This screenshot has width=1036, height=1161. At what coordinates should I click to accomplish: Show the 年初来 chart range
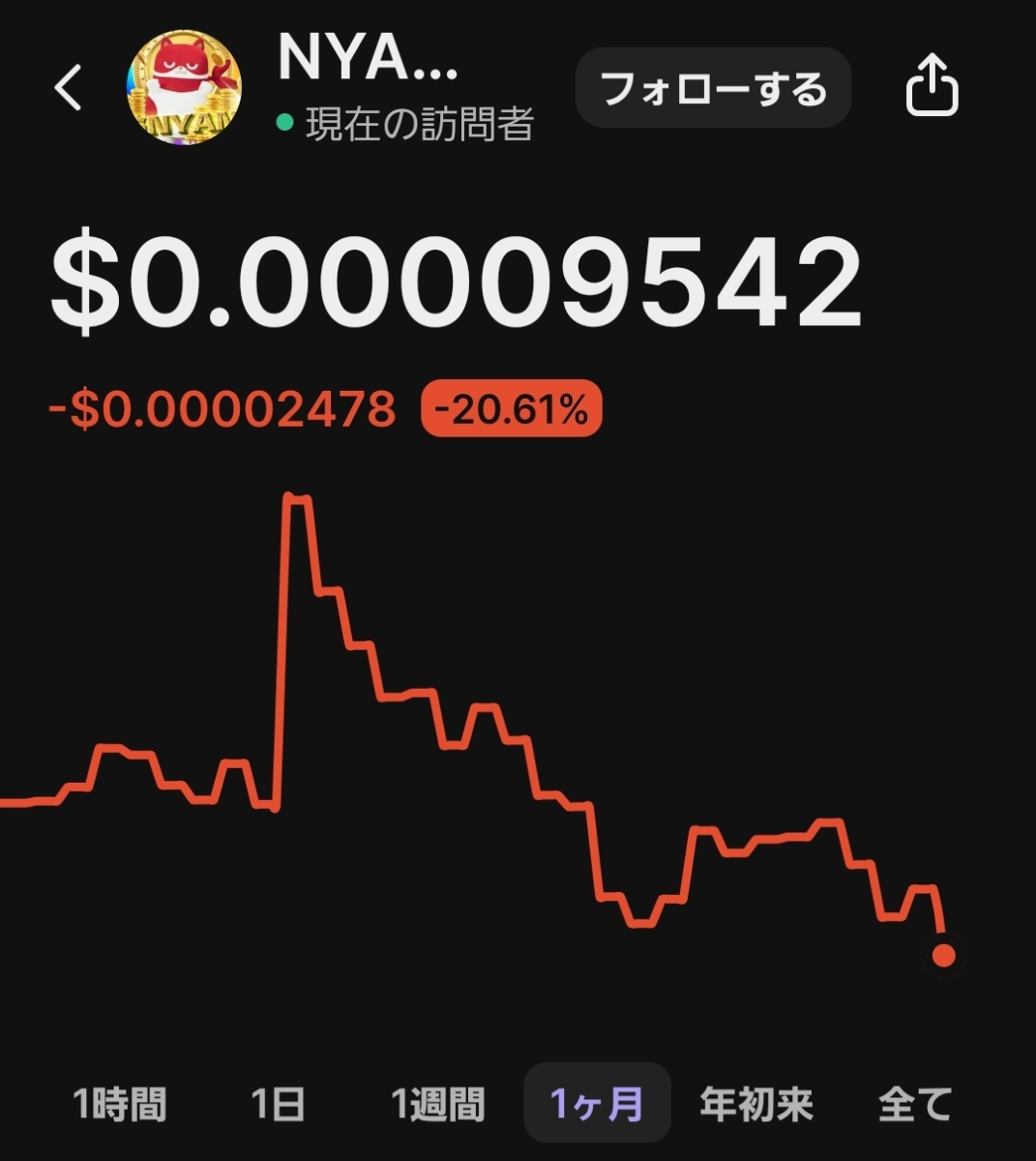(755, 1103)
